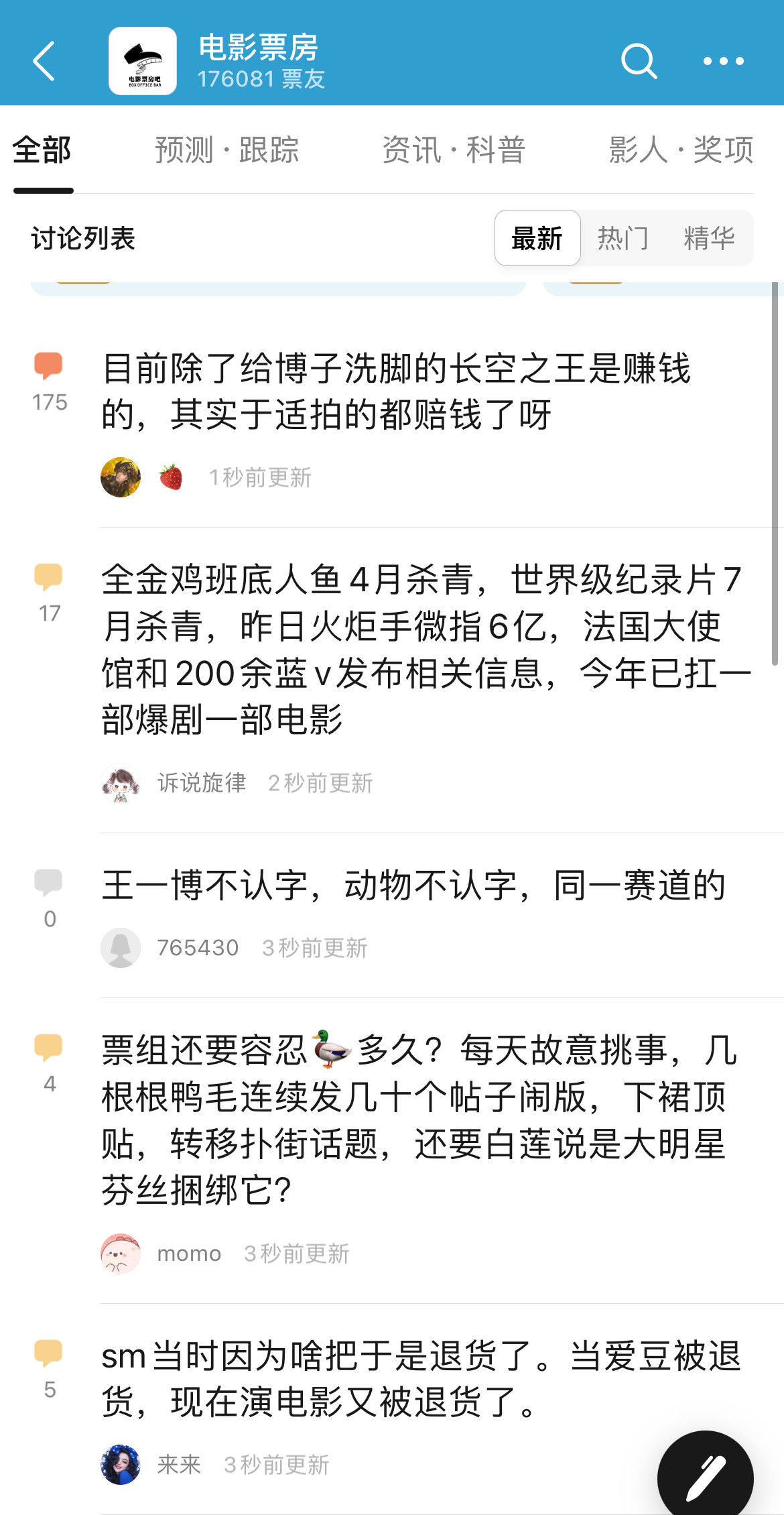Go back with the arrow icon
This screenshot has height=1515, width=784.
coord(44,61)
